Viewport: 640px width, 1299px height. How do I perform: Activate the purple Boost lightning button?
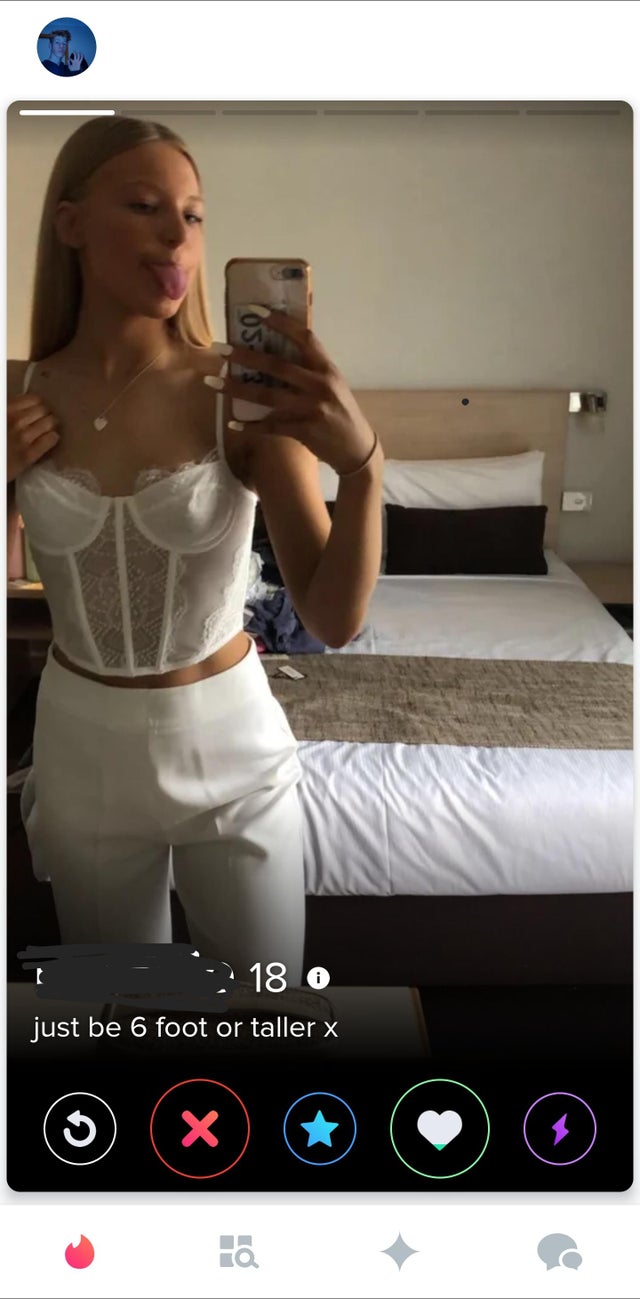tap(560, 1129)
